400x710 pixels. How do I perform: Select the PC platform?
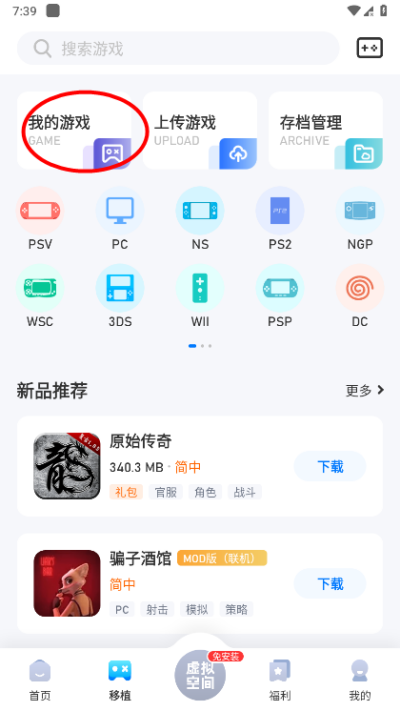tap(120, 219)
